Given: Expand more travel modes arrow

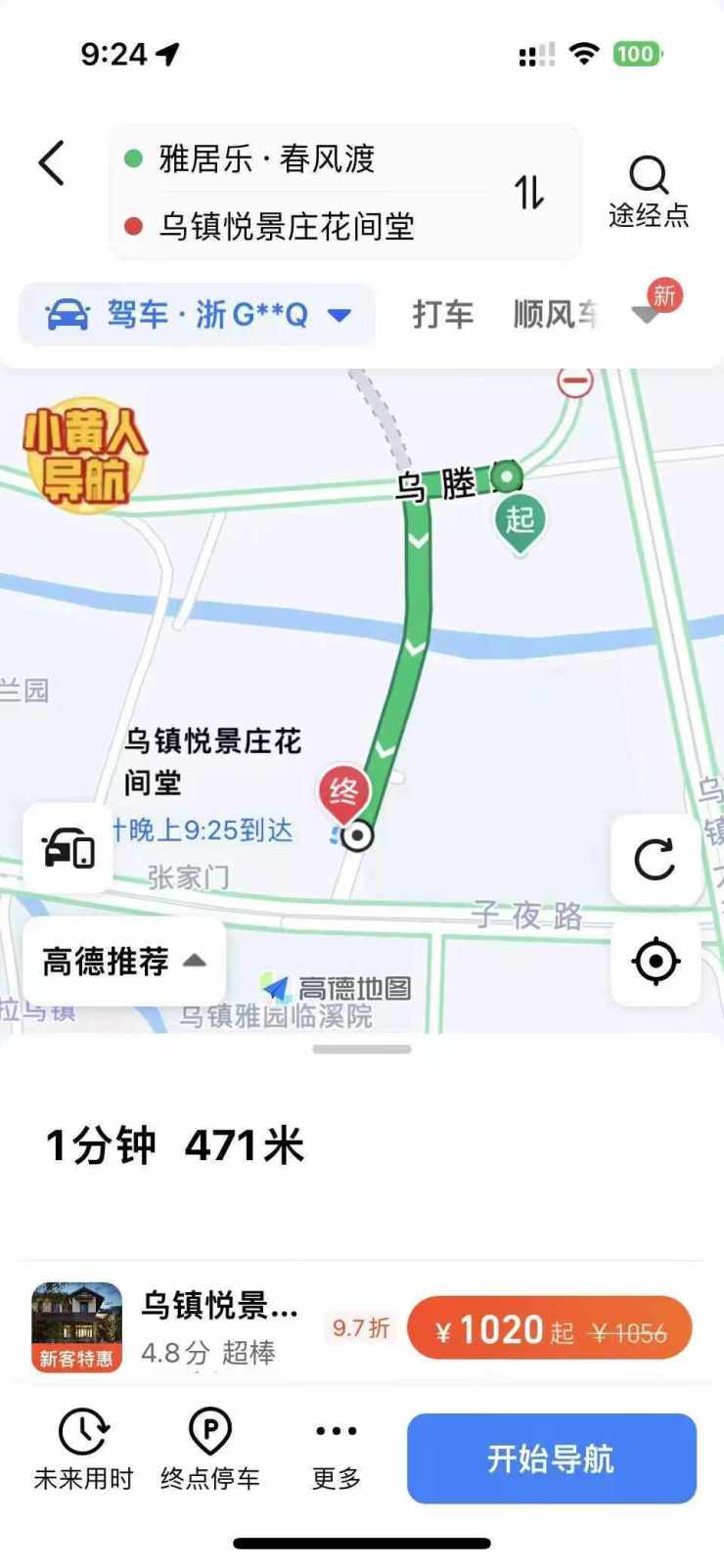Looking at the screenshot, I should point(647,315).
